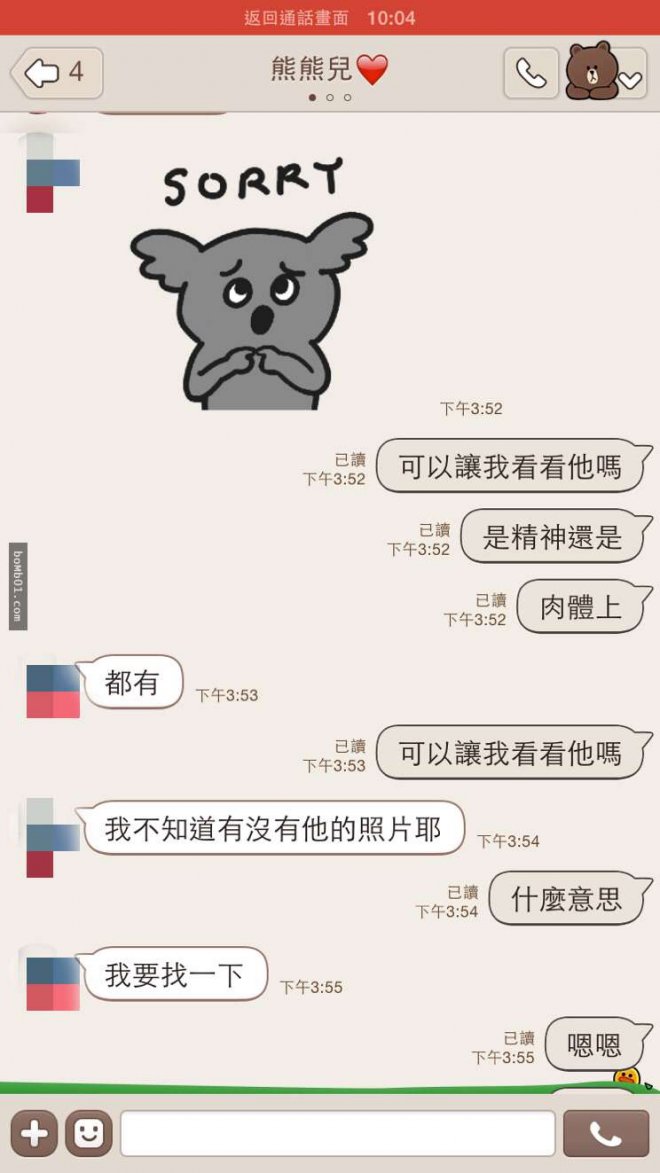This screenshot has width=660, height=1173.
Task: Open the sticker and emoji picker
Action: click(x=89, y=1133)
